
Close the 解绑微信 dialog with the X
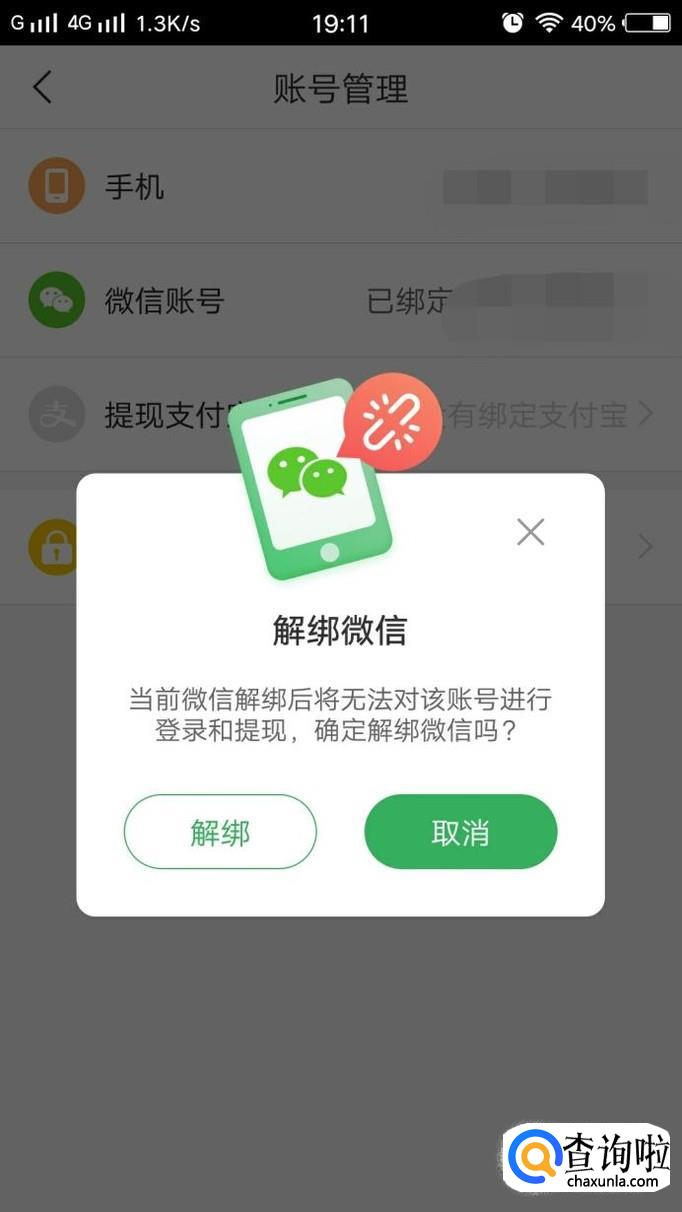point(530,532)
